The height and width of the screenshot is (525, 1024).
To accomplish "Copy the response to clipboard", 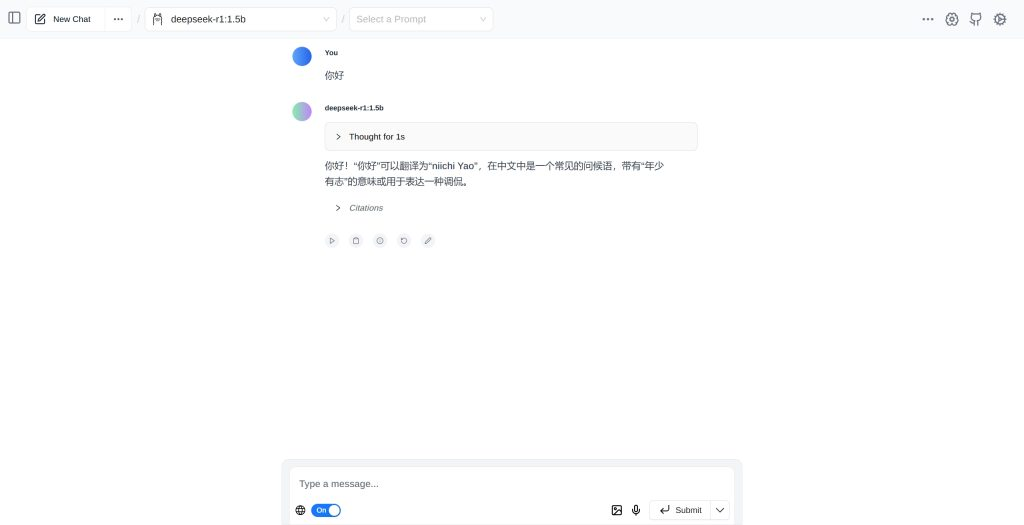I will tap(356, 241).
